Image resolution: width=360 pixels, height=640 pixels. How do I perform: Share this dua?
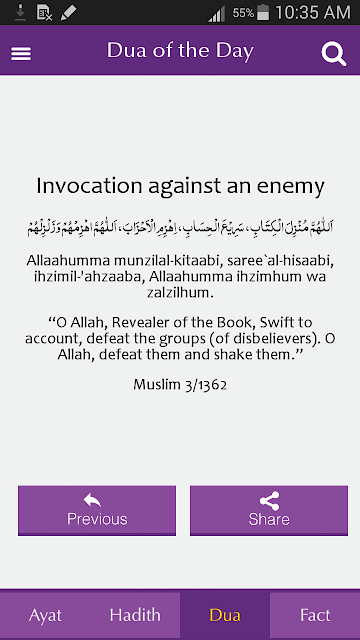click(269, 510)
